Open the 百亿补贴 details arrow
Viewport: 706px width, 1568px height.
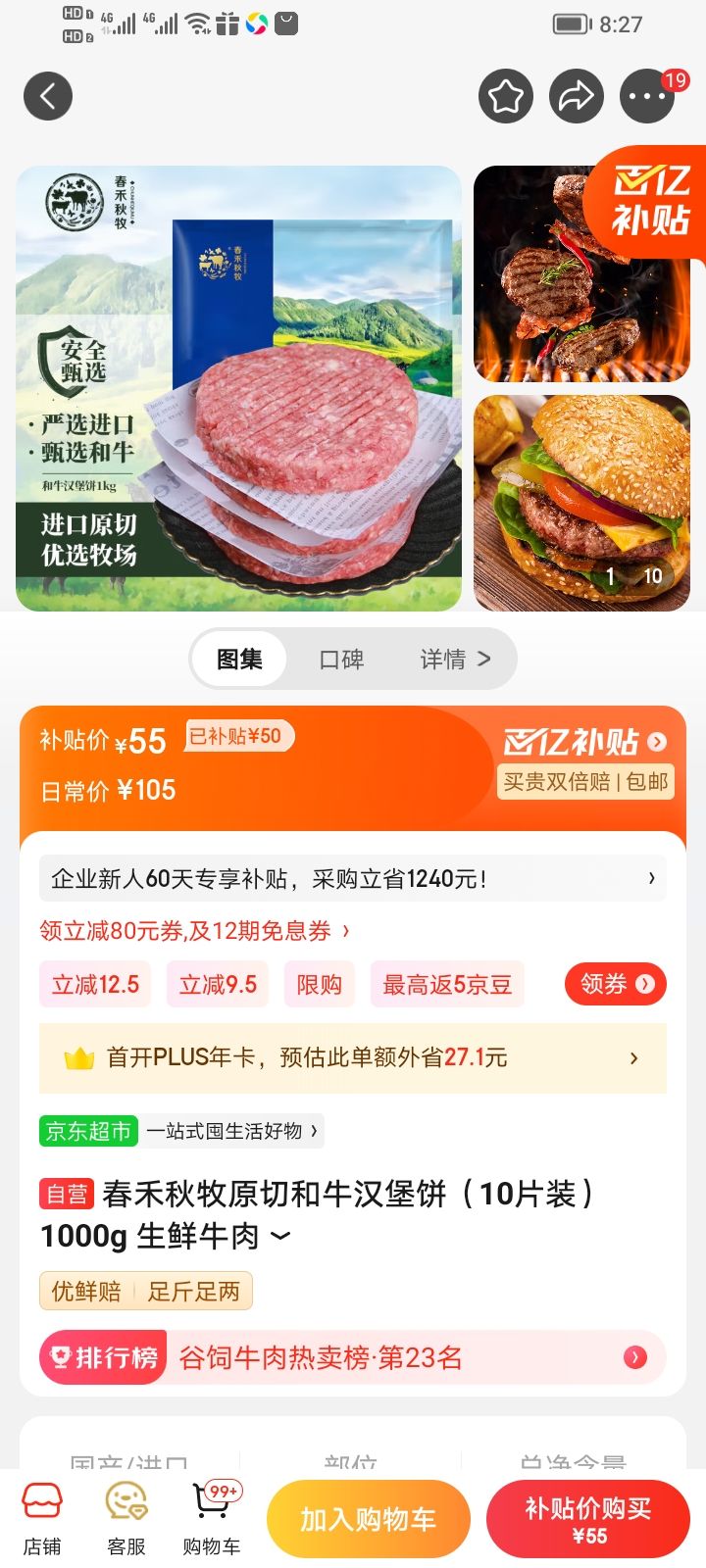click(657, 742)
